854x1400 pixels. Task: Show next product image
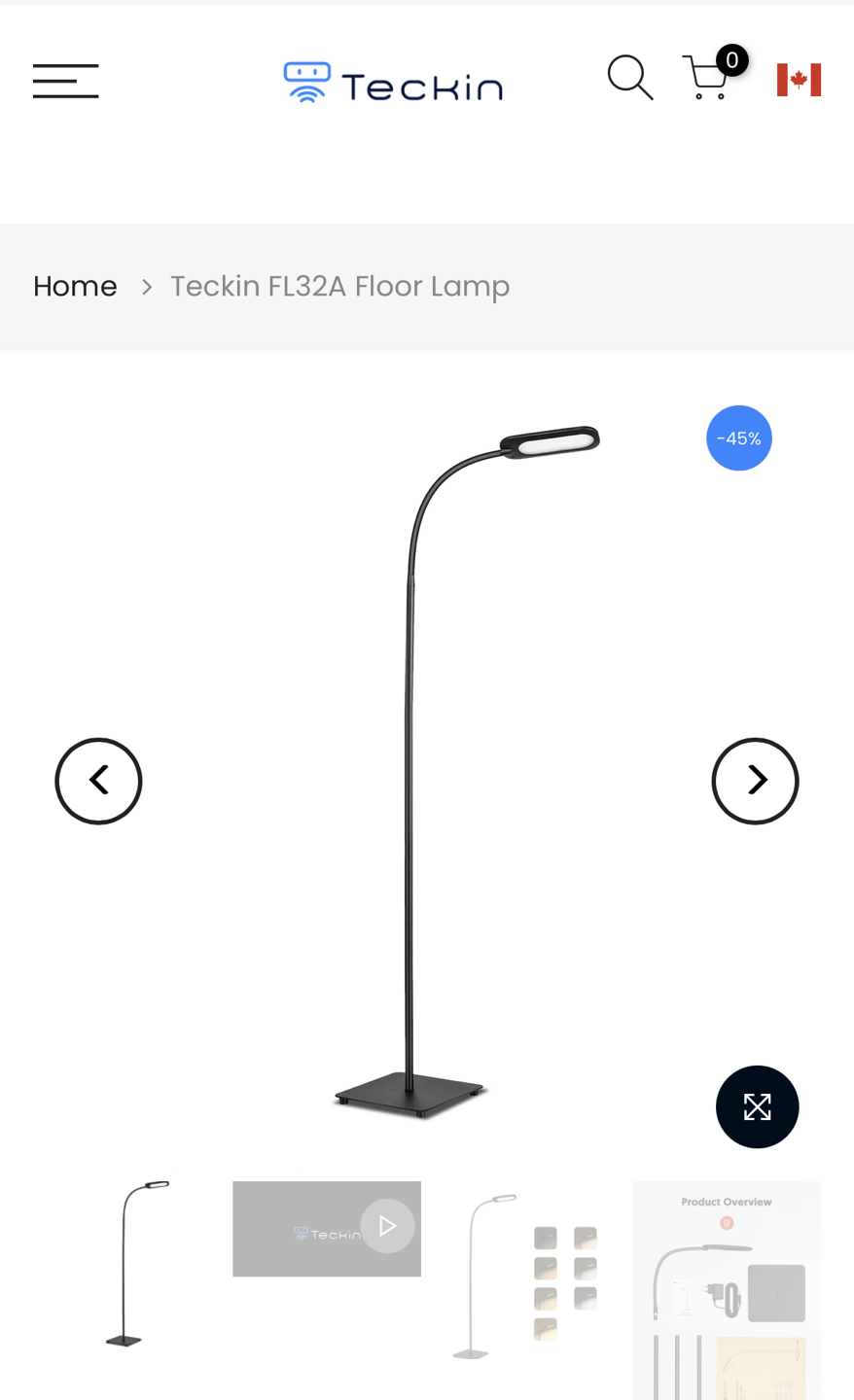755,781
